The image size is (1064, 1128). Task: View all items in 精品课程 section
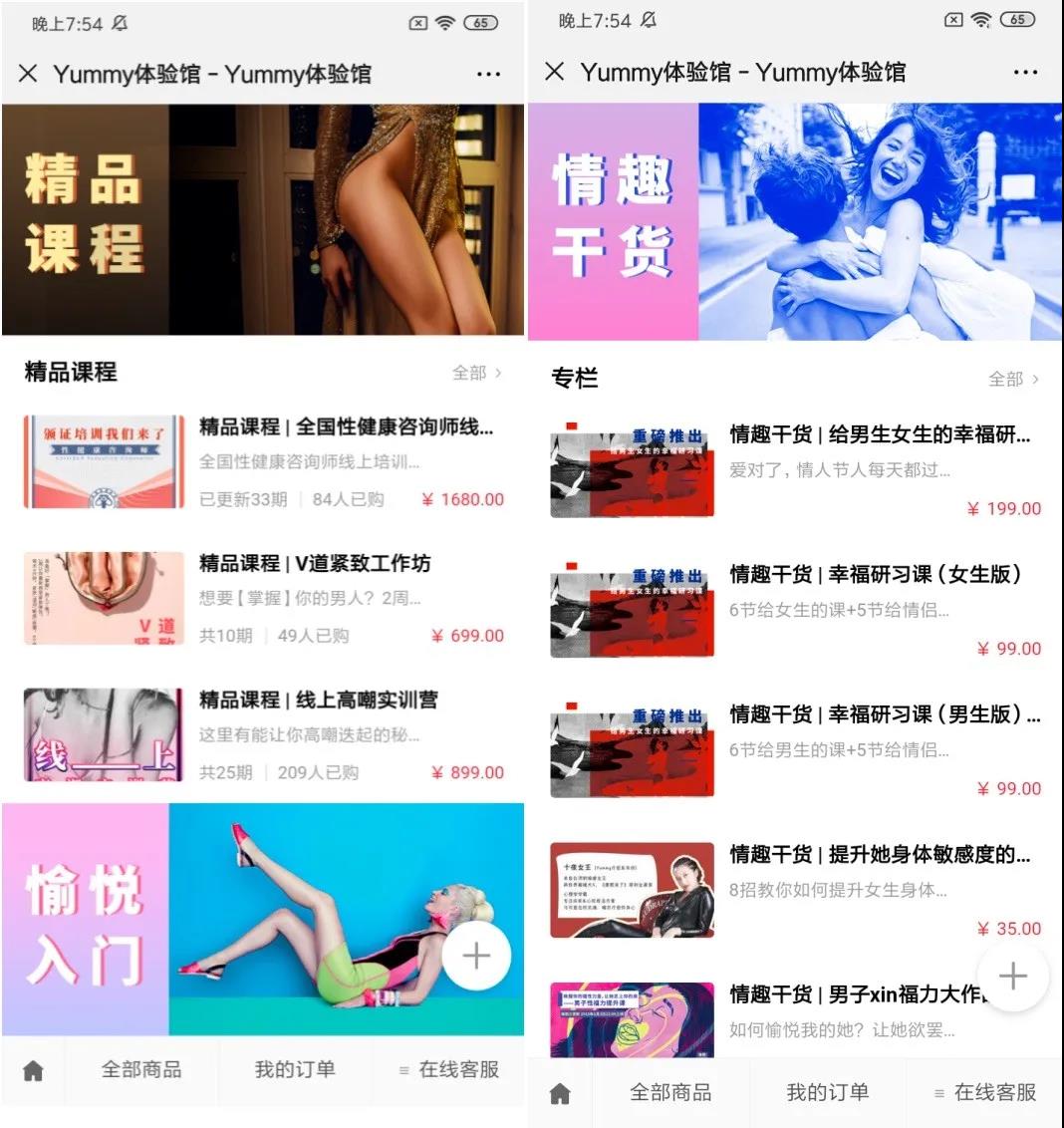(477, 373)
